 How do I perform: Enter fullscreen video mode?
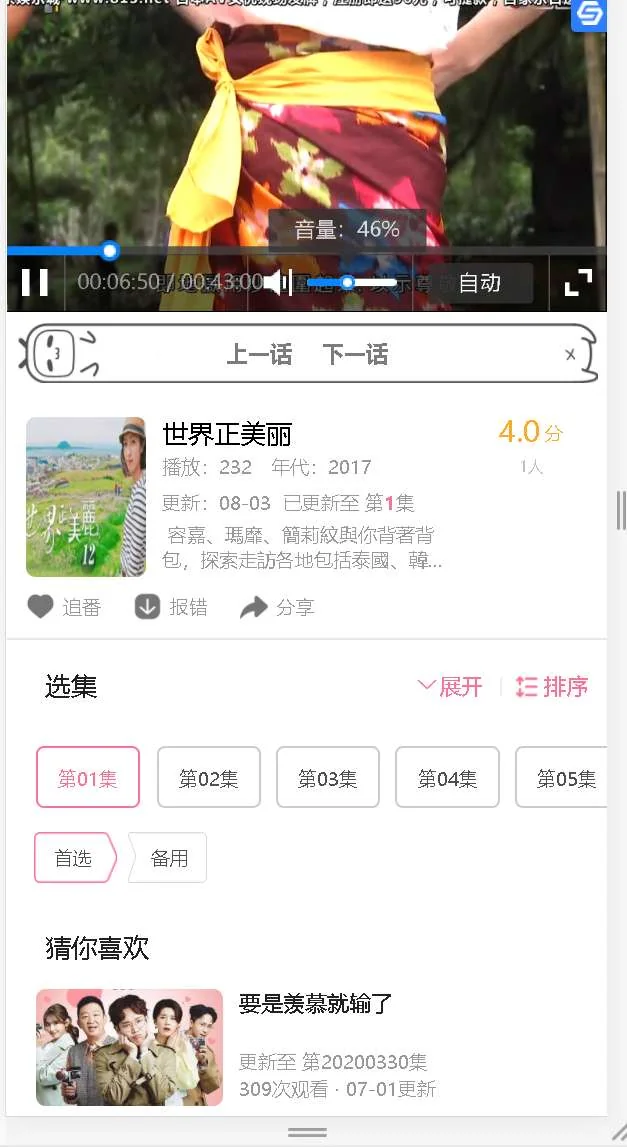[x=578, y=283]
